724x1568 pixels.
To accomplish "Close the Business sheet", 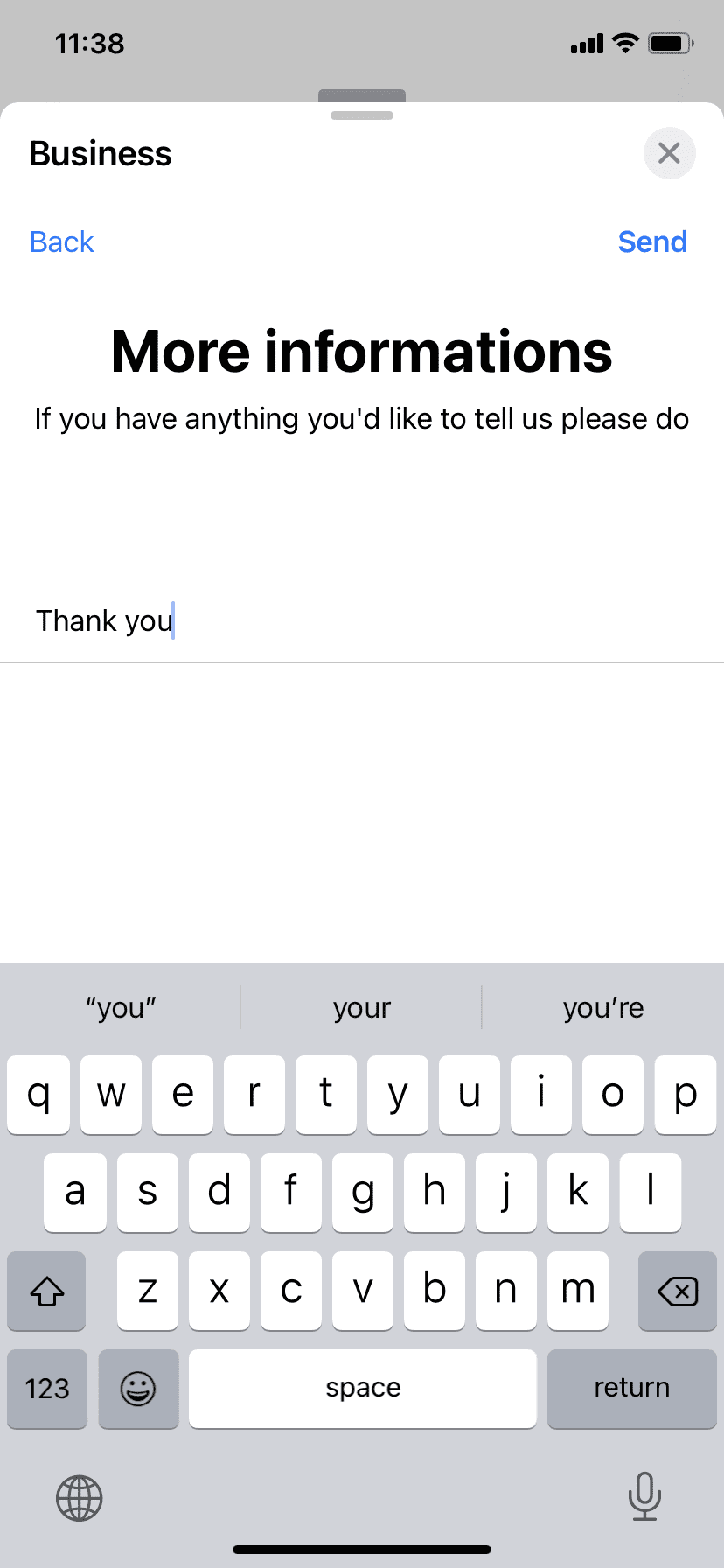I will (669, 153).
